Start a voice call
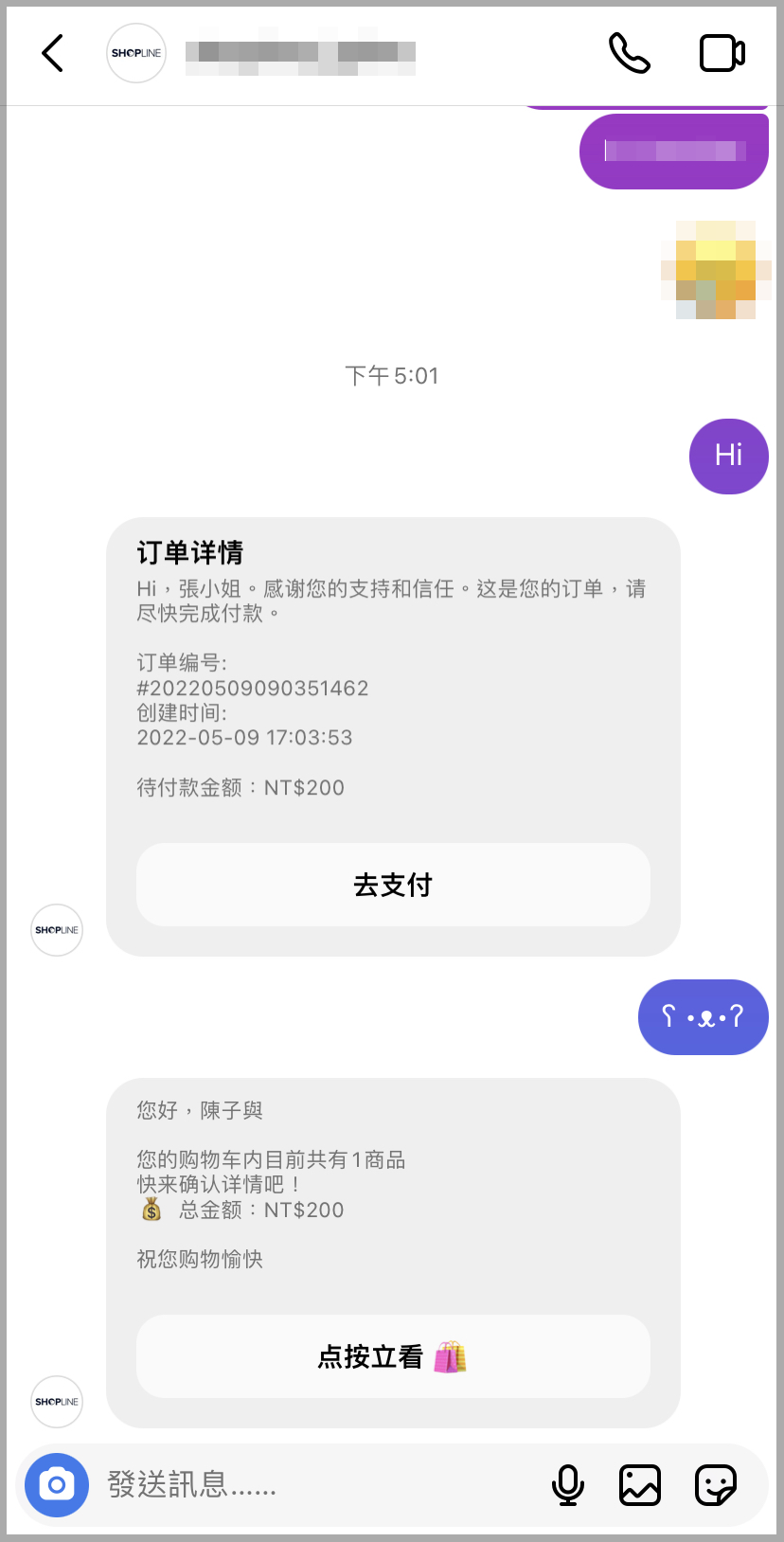784x1542 pixels. (x=629, y=53)
